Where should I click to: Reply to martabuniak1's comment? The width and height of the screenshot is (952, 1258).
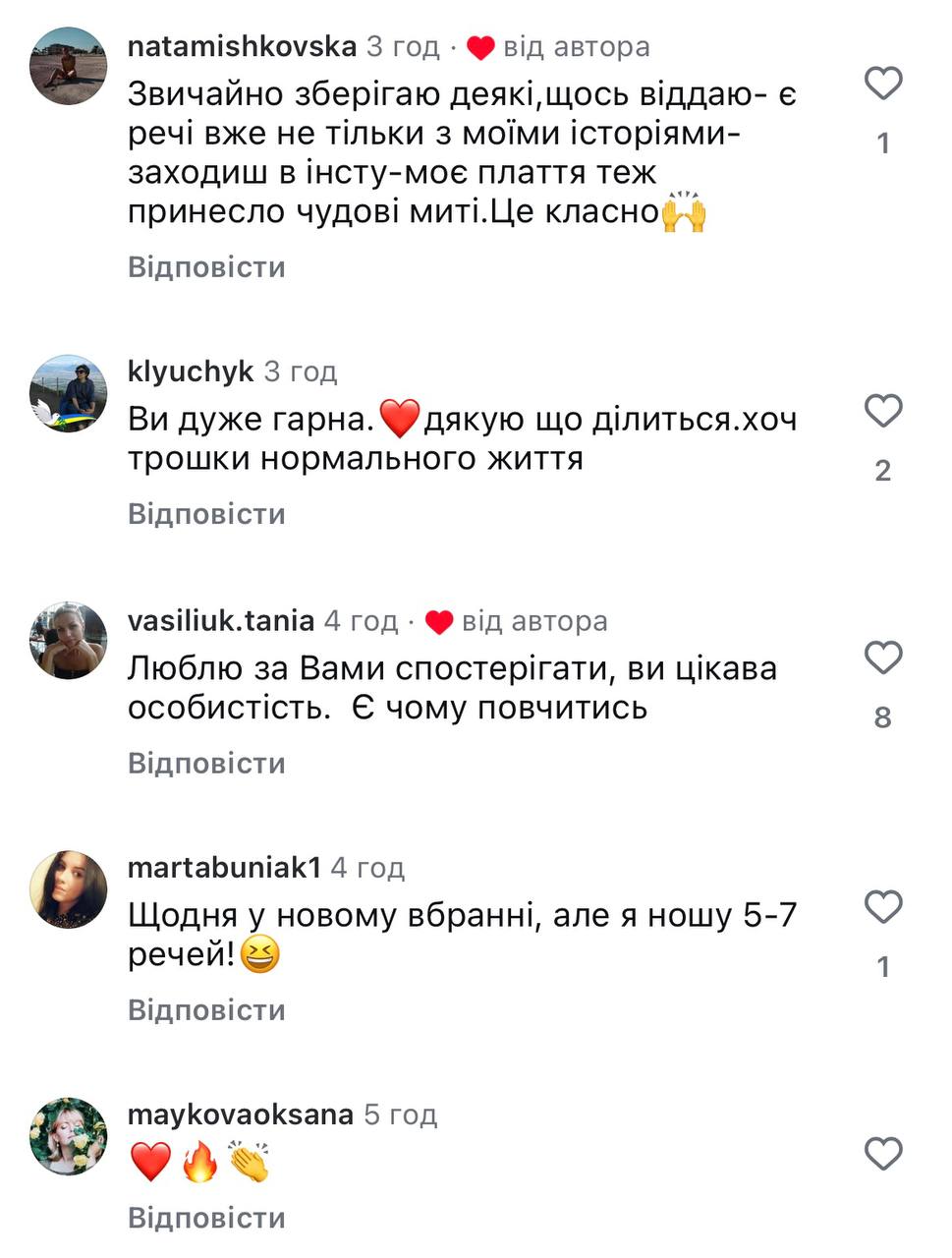pyautogui.click(x=206, y=1010)
